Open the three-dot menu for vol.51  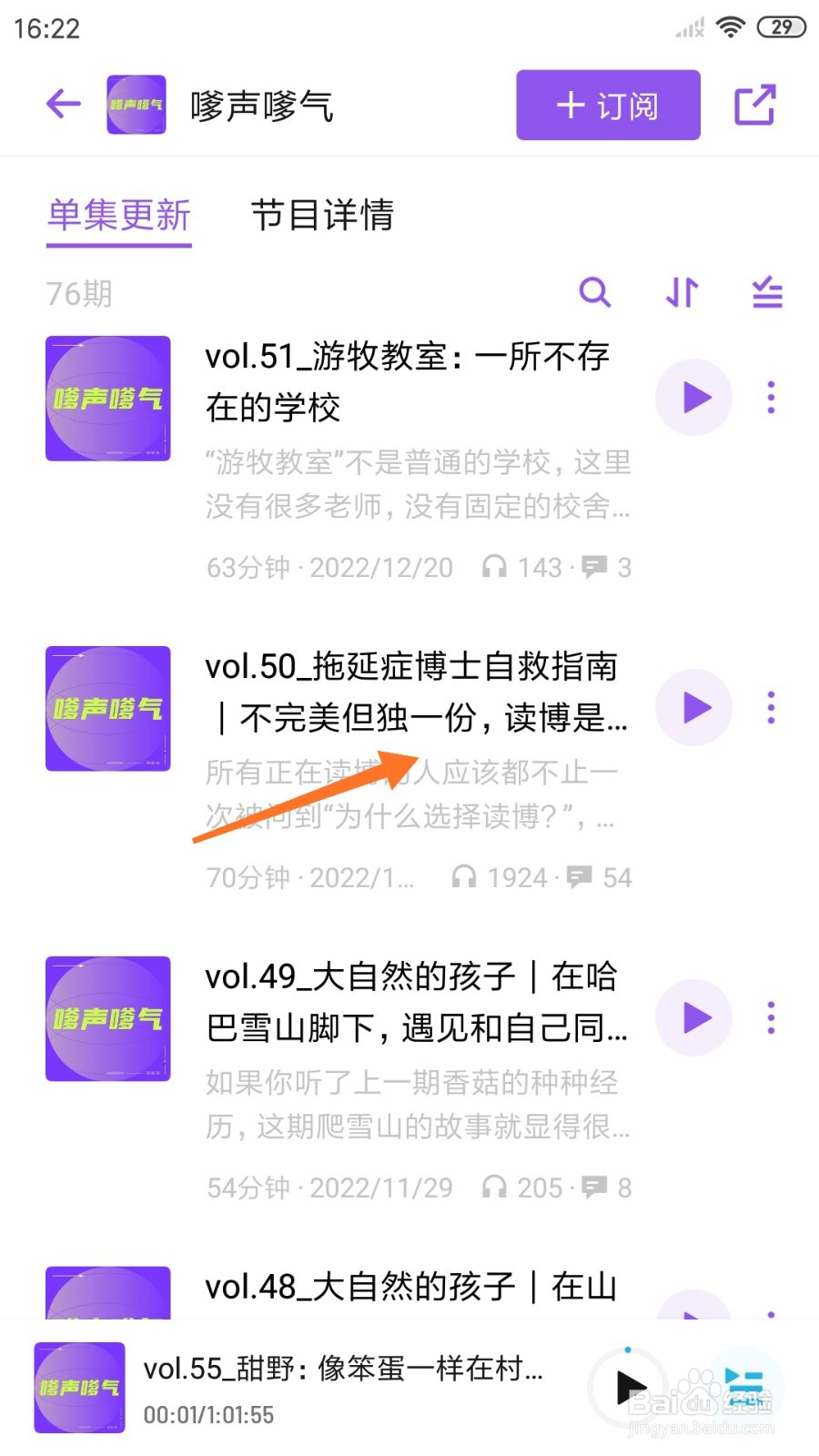(x=771, y=397)
